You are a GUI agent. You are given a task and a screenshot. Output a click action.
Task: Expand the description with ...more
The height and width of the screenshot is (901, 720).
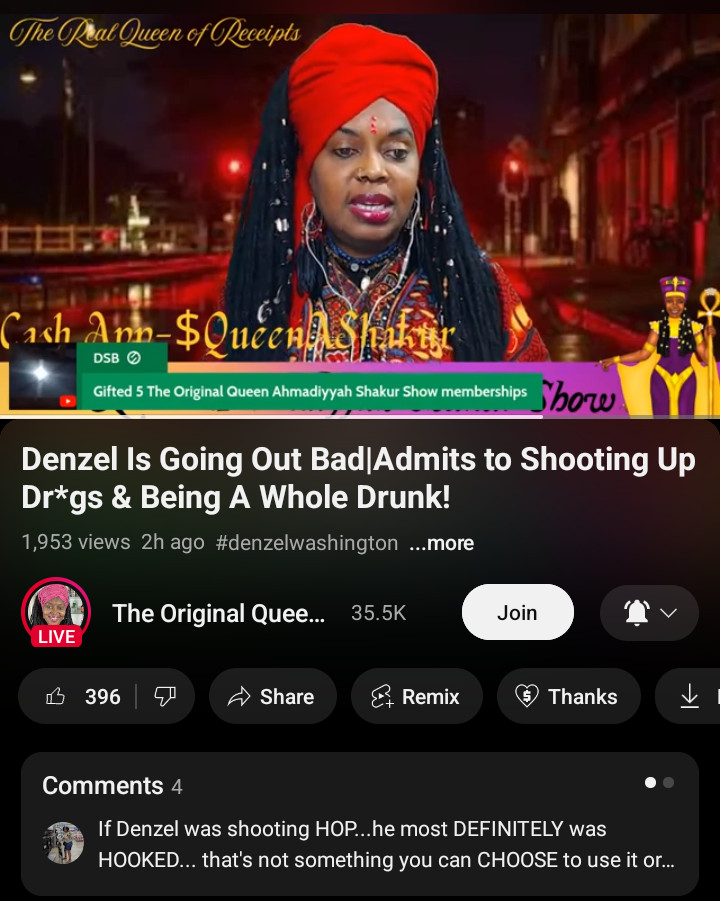pos(442,543)
